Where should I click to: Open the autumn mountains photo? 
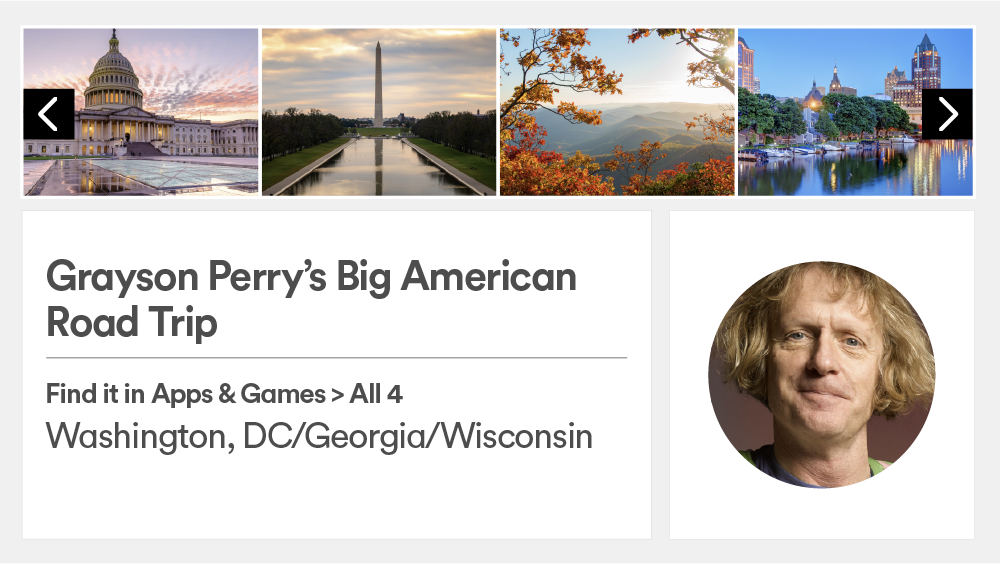point(617,112)
